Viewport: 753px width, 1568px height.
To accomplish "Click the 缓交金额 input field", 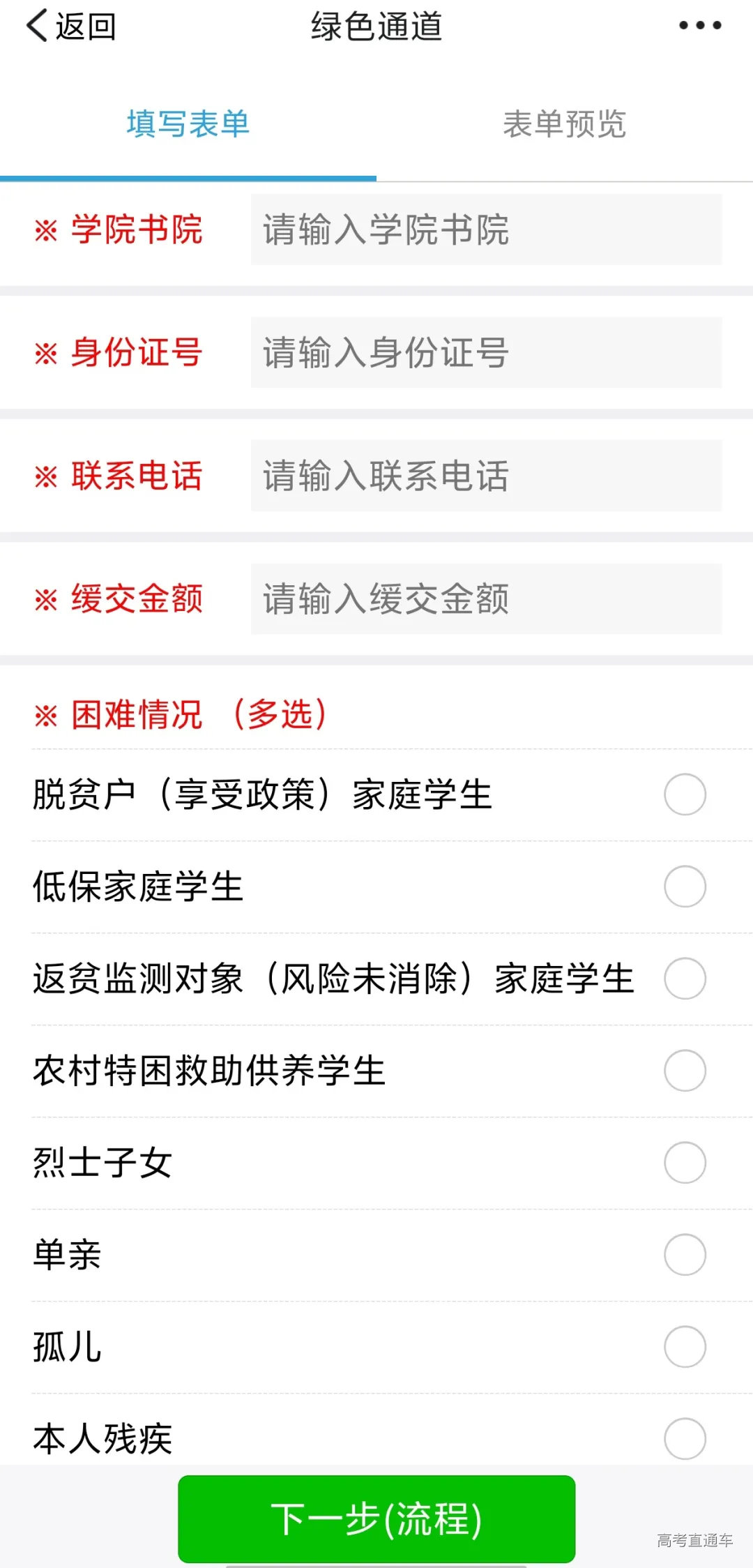I will point(488,598).
